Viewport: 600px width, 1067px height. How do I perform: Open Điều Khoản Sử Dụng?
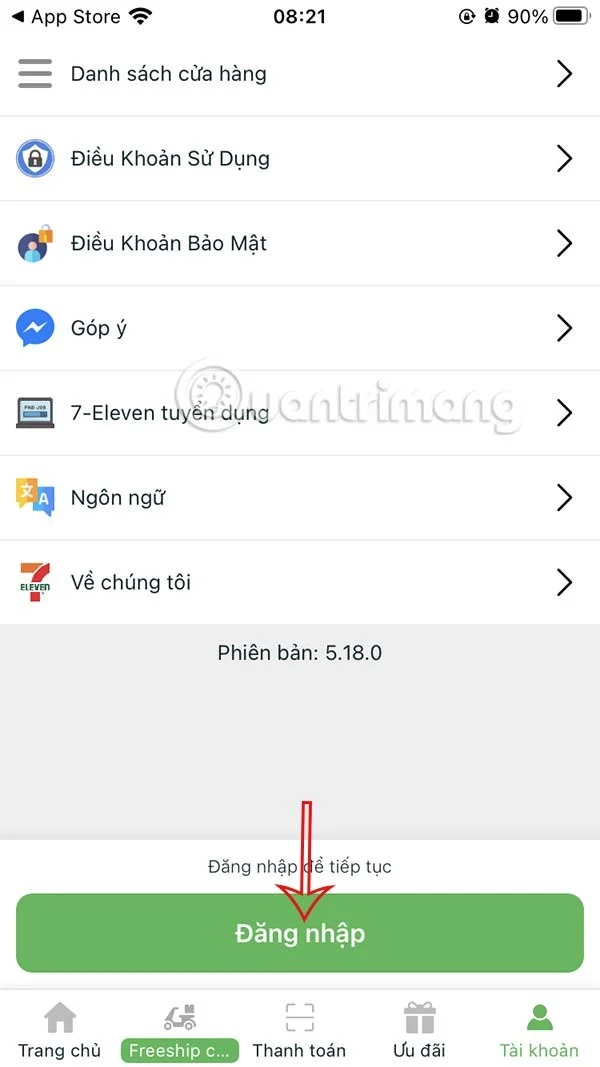(x=300, y=159)
